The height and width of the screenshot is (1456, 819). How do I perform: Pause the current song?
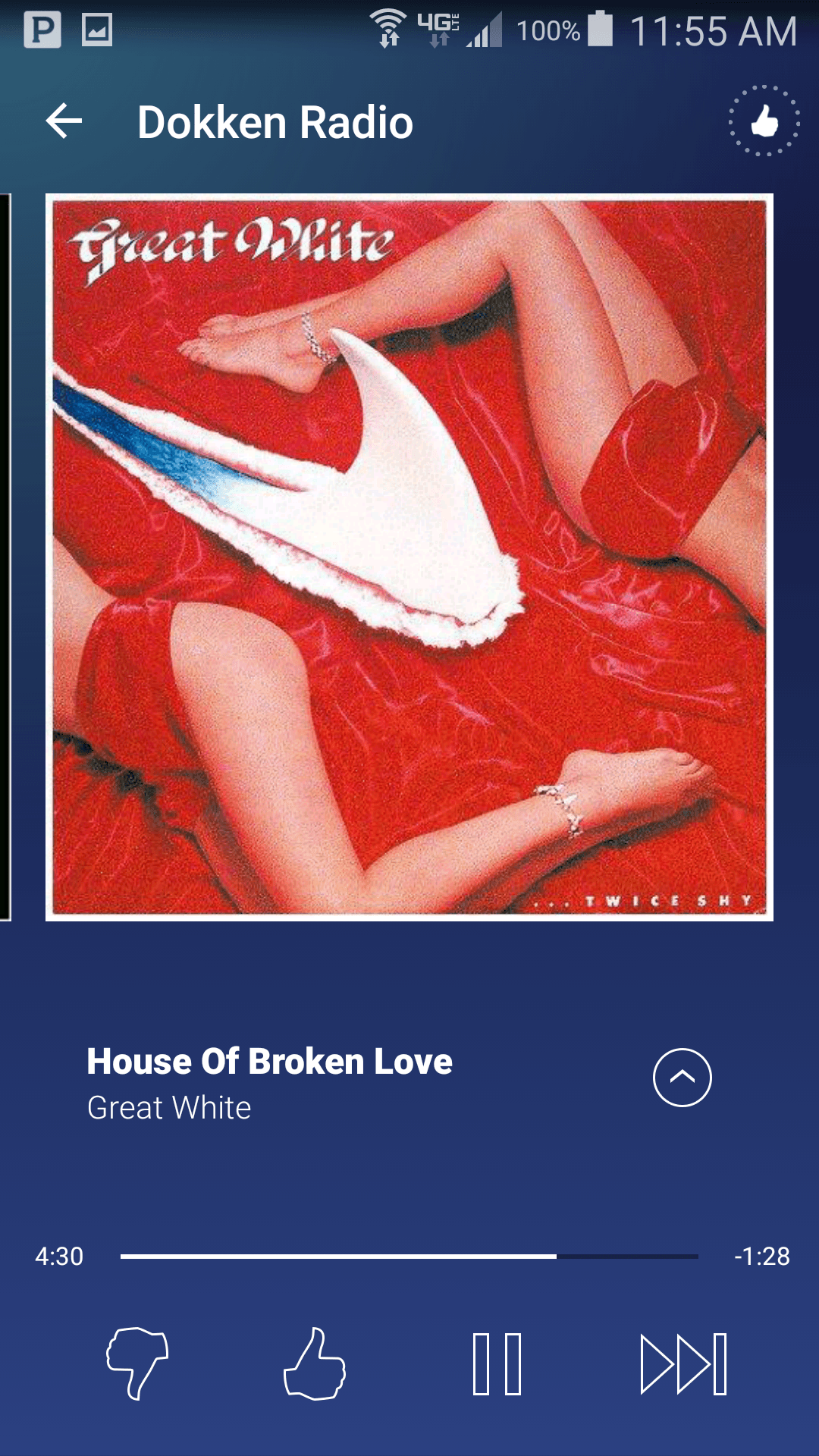pos(497,1363)
